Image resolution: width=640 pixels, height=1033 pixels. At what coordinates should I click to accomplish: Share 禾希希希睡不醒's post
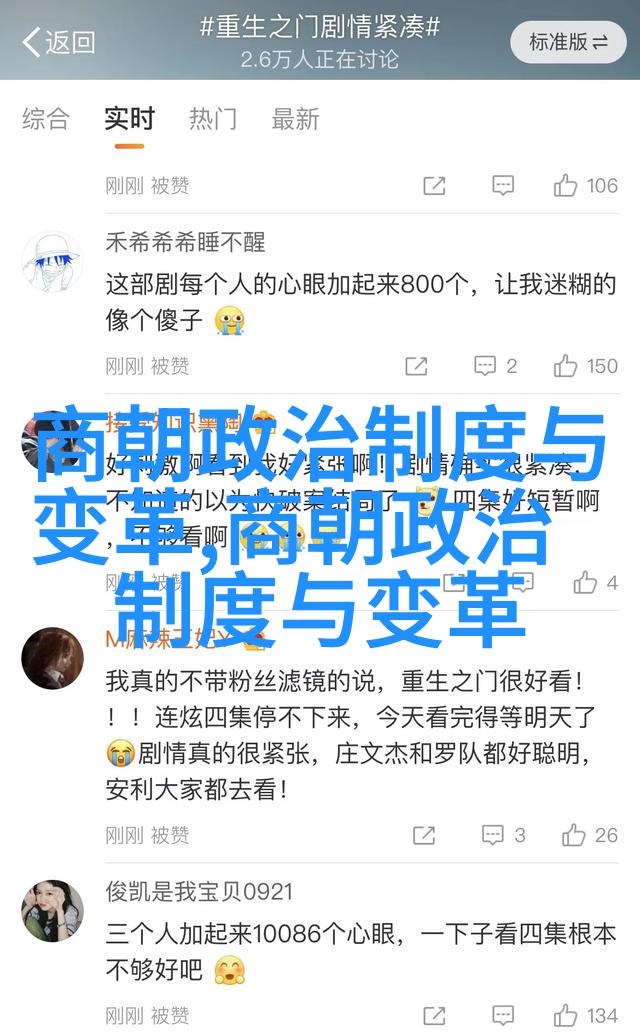[x=416, y=366]
